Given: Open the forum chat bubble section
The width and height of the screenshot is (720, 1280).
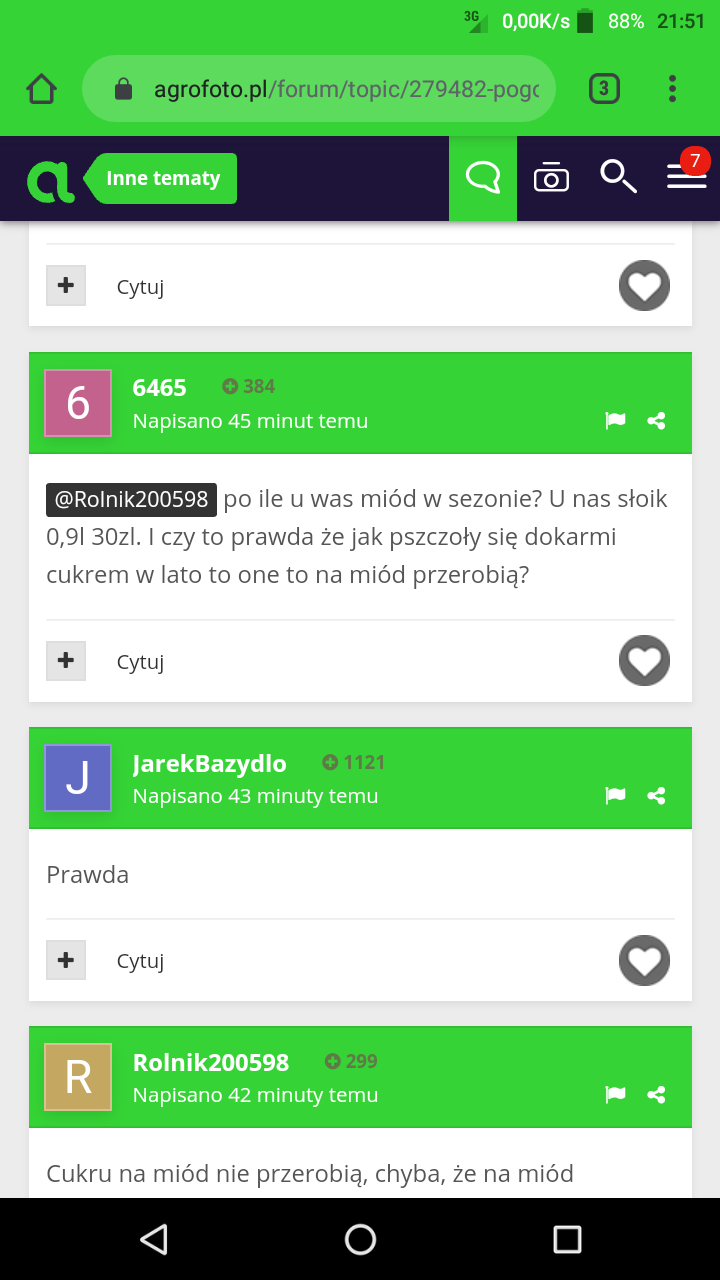Looking at the screenshot, I should coord(483,179).
